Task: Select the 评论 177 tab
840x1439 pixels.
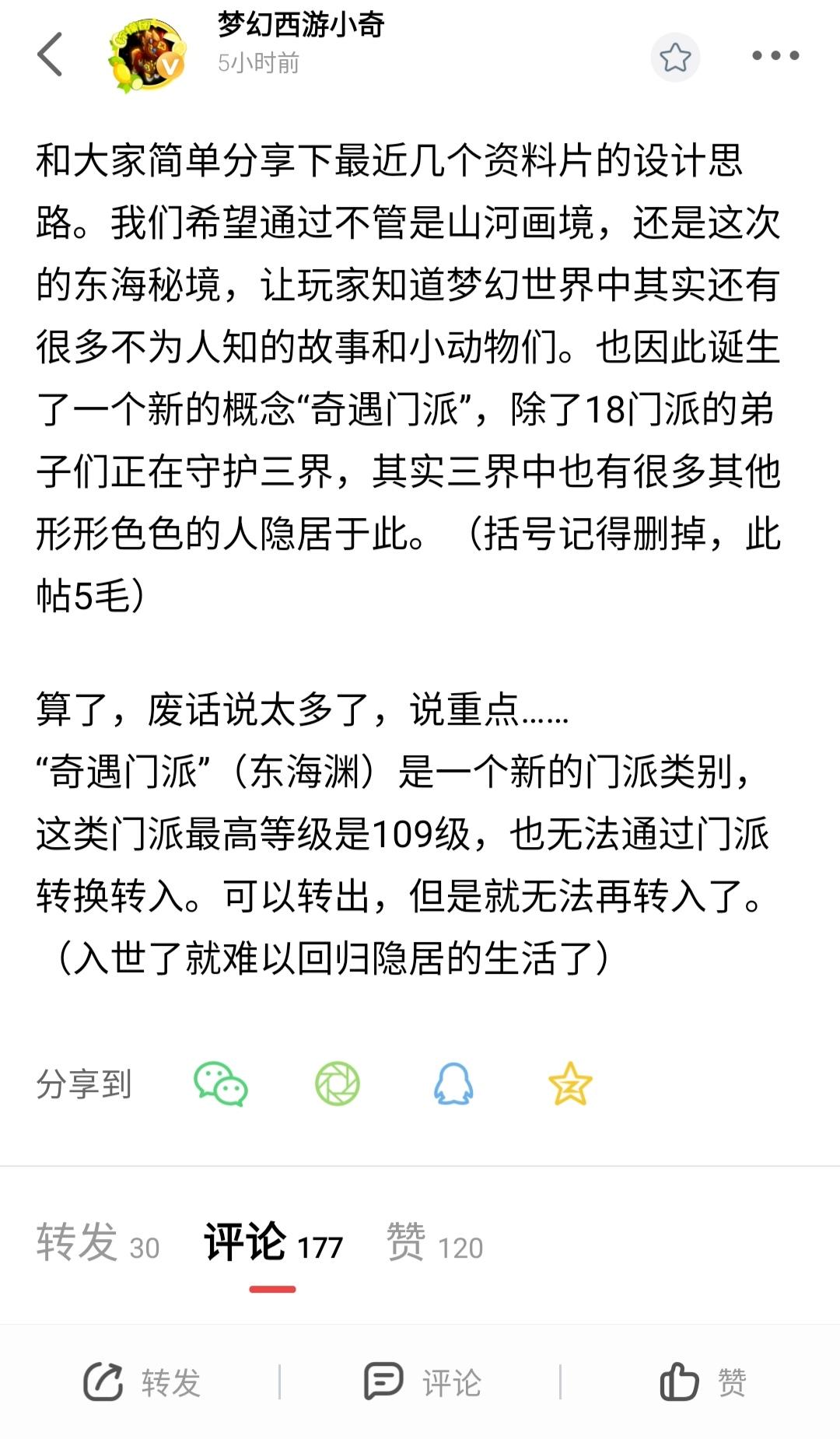Action: click(273, 1242)
